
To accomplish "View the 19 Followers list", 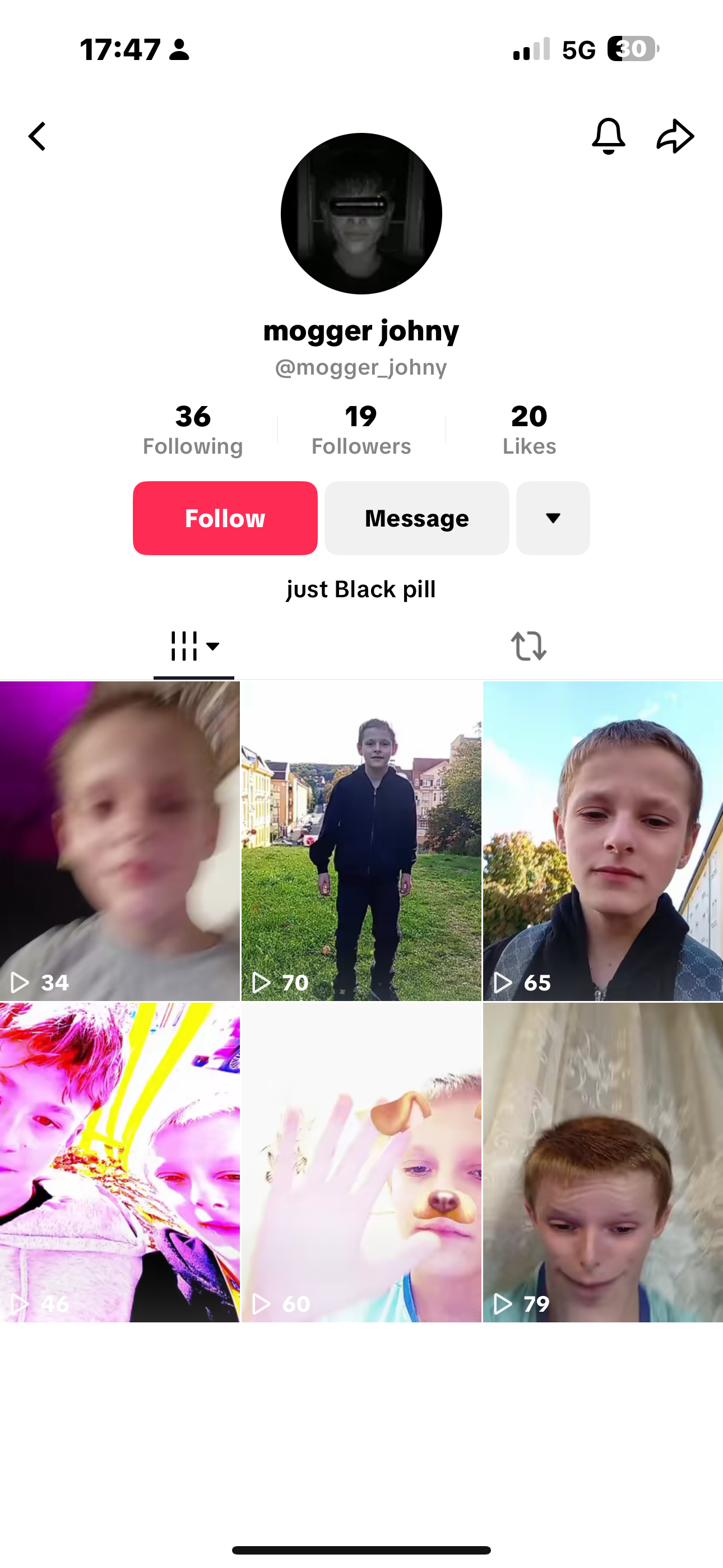I will tap(361, 430).
